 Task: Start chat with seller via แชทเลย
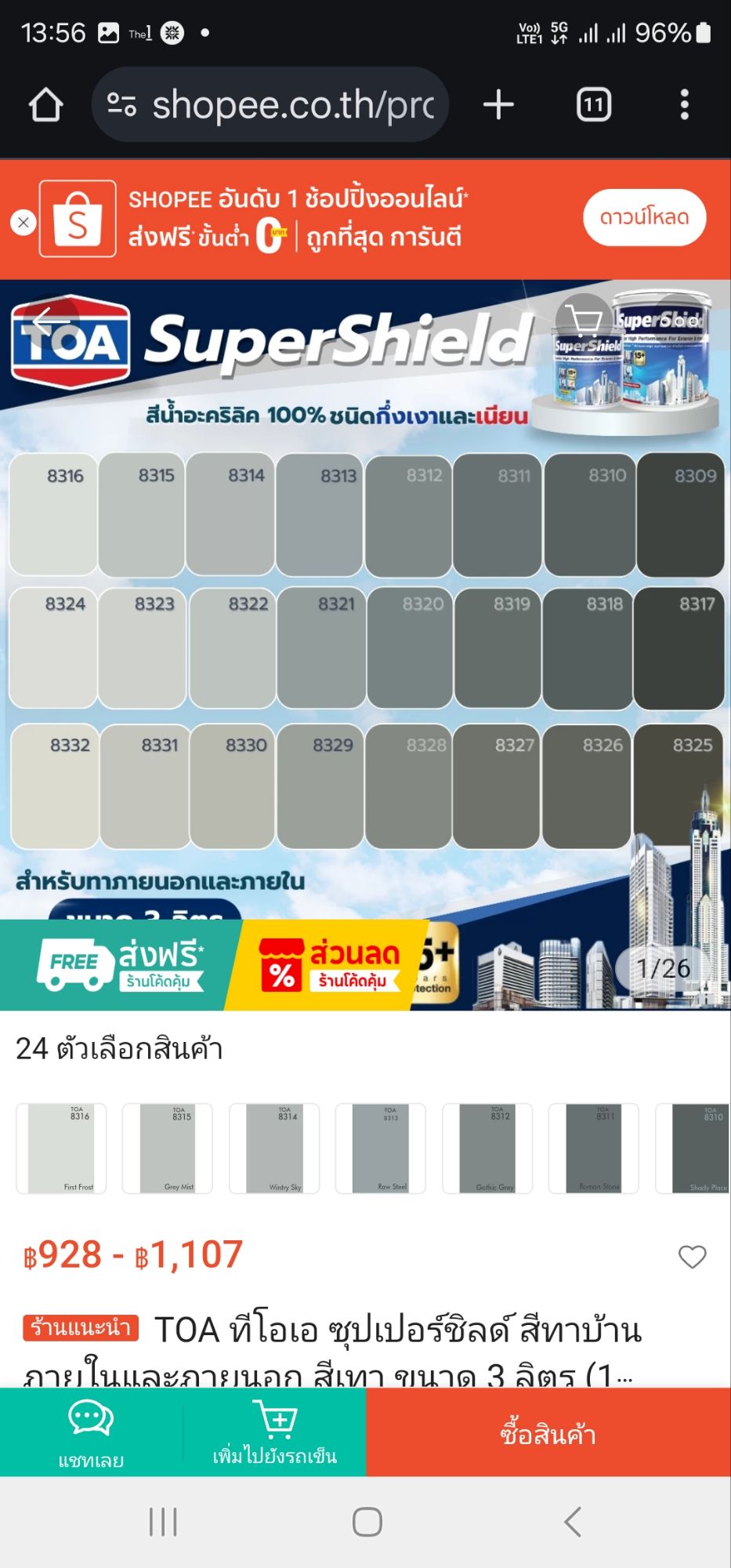coord(91,1432)
